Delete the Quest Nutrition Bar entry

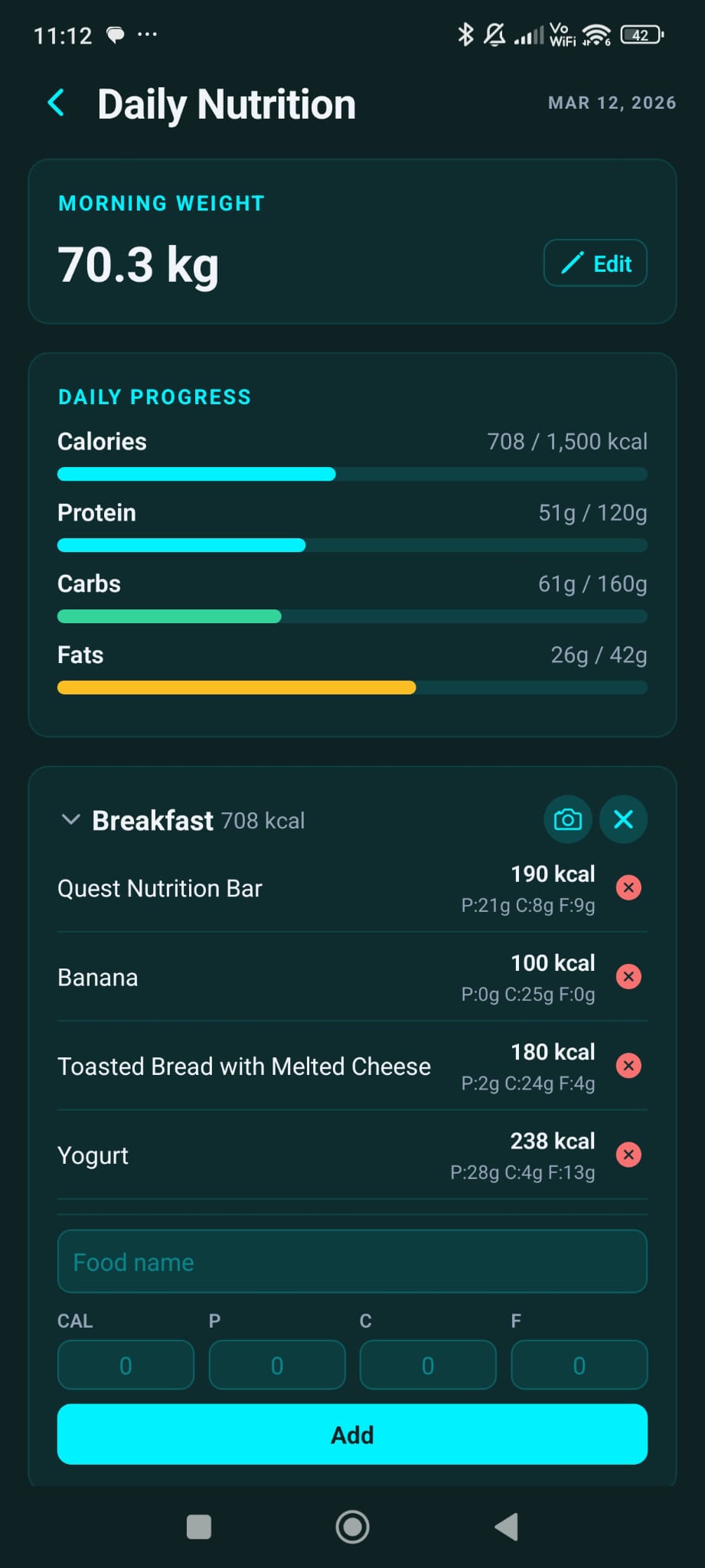(x=628, y=887)
